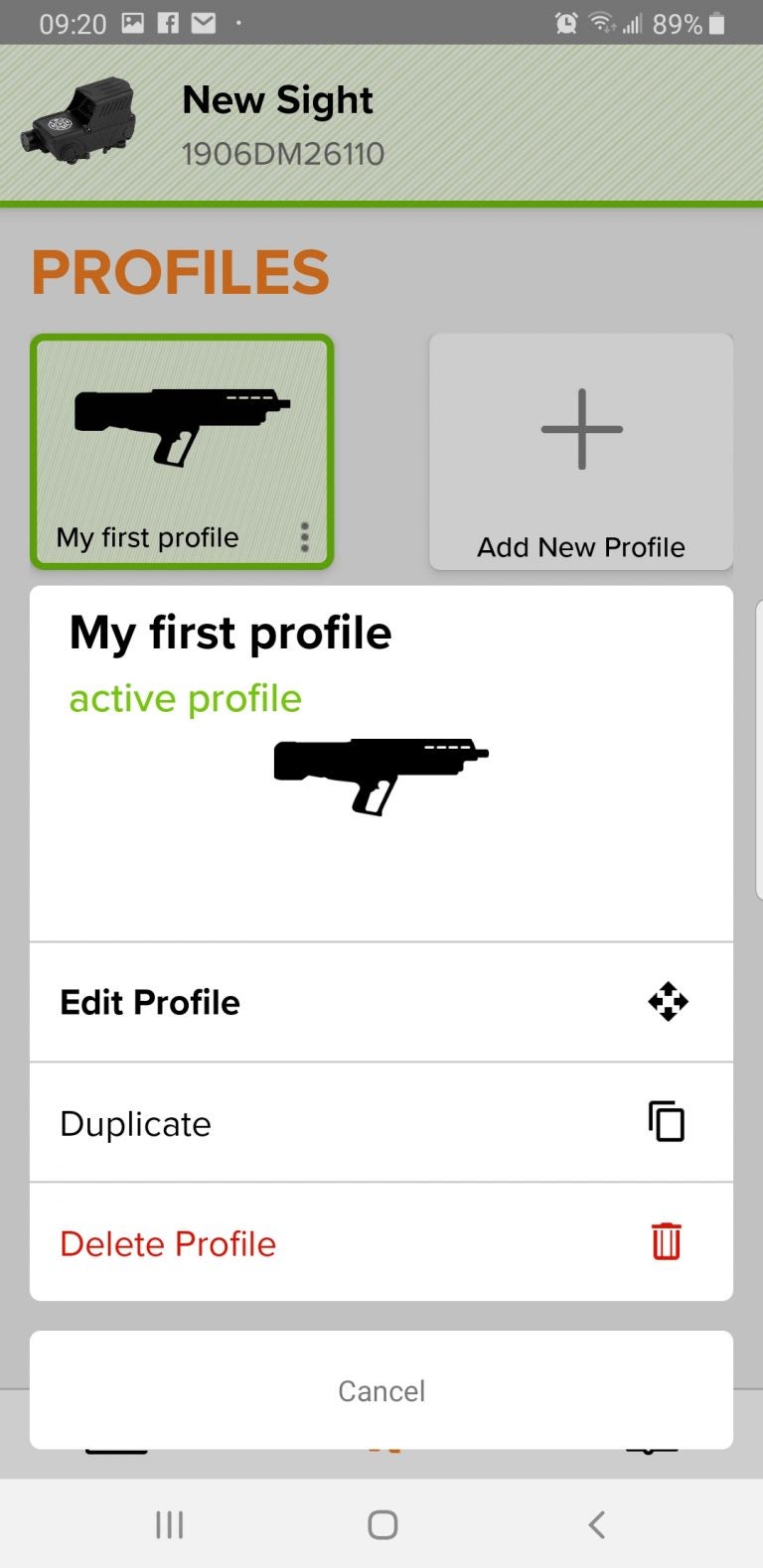The height and width of the screenshot is (1568, 763).
Task: Cancel the action sheet
Action: [381, 1390]
